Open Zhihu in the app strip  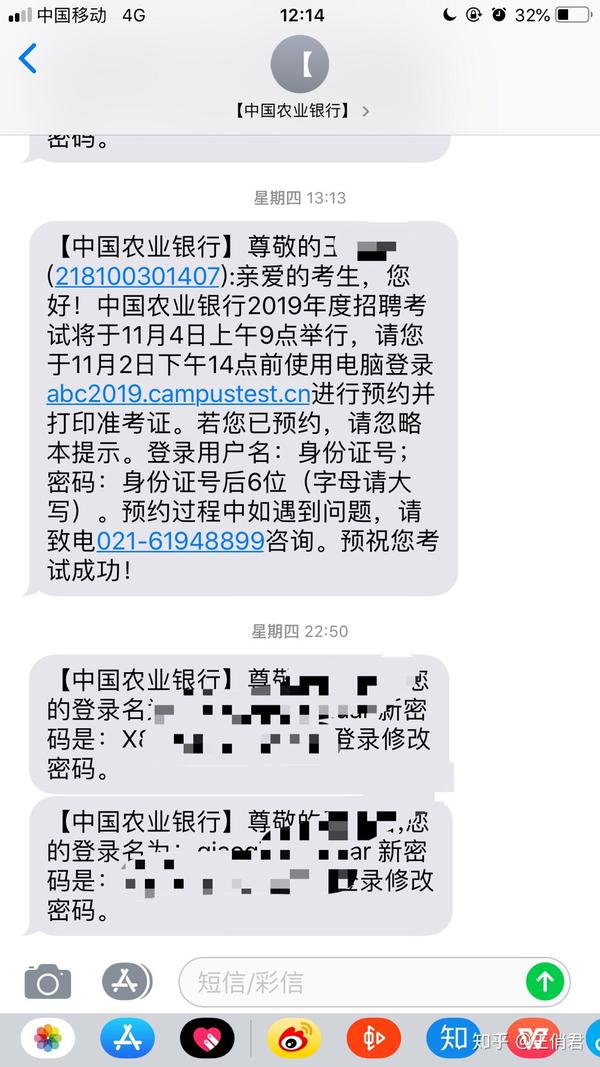click(453, 1039)
